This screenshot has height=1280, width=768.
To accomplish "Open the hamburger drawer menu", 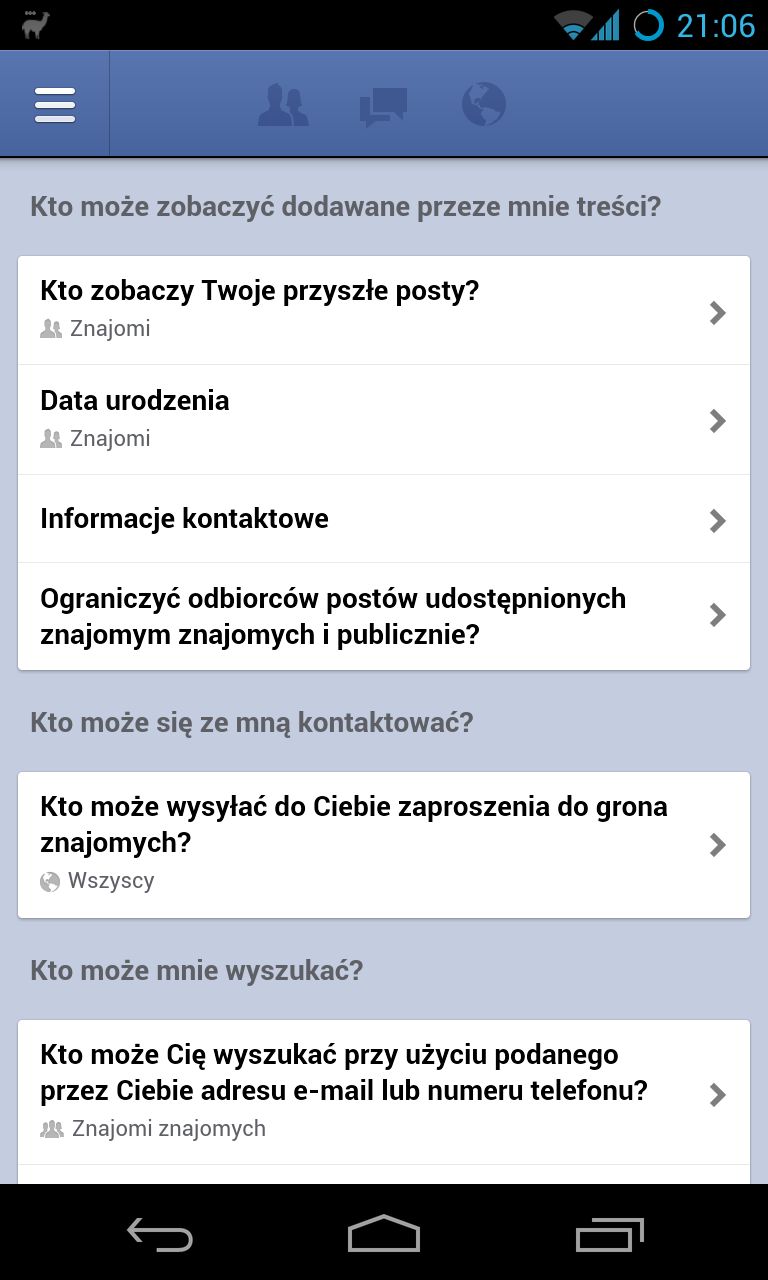I will pos(55,104).
